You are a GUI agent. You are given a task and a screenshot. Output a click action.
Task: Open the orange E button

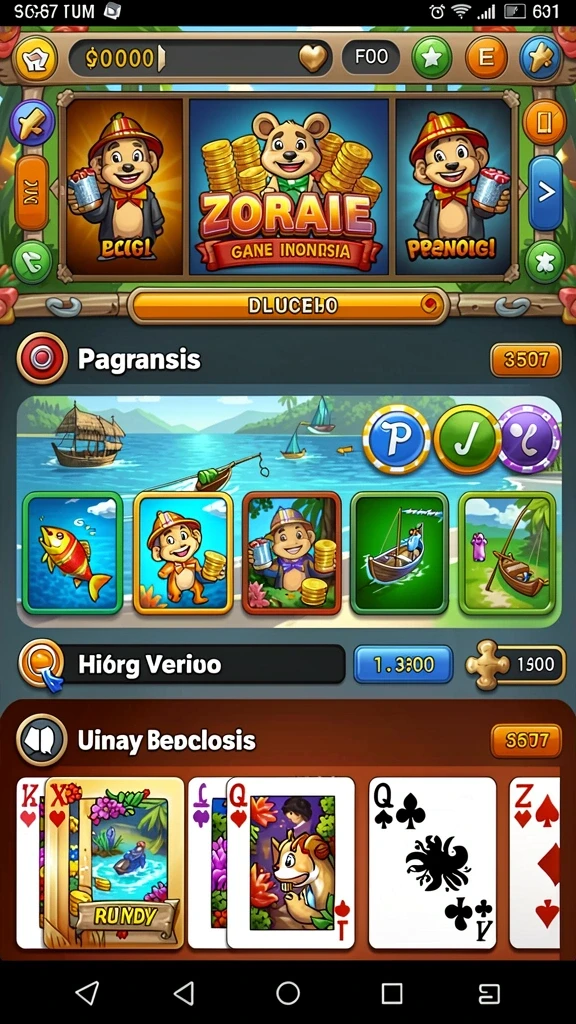[x=486, y=57]
